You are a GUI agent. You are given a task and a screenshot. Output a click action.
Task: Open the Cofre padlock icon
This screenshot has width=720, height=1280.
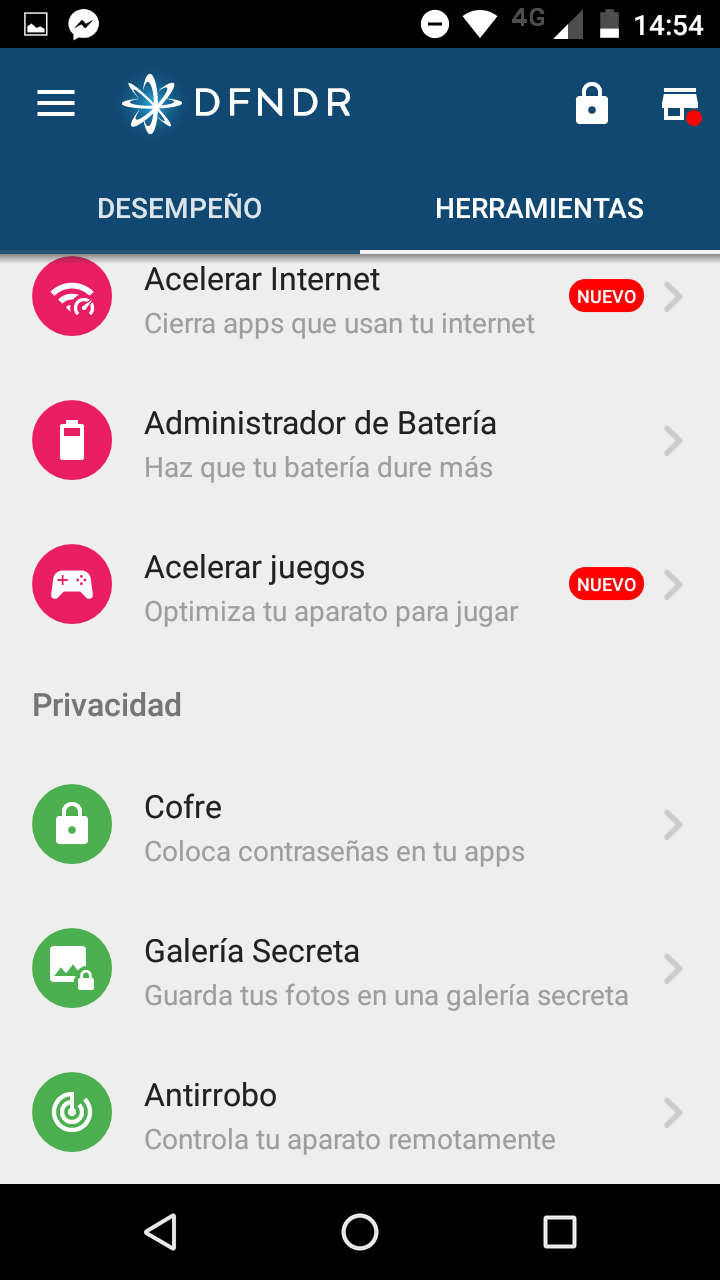tap(72, 824)
